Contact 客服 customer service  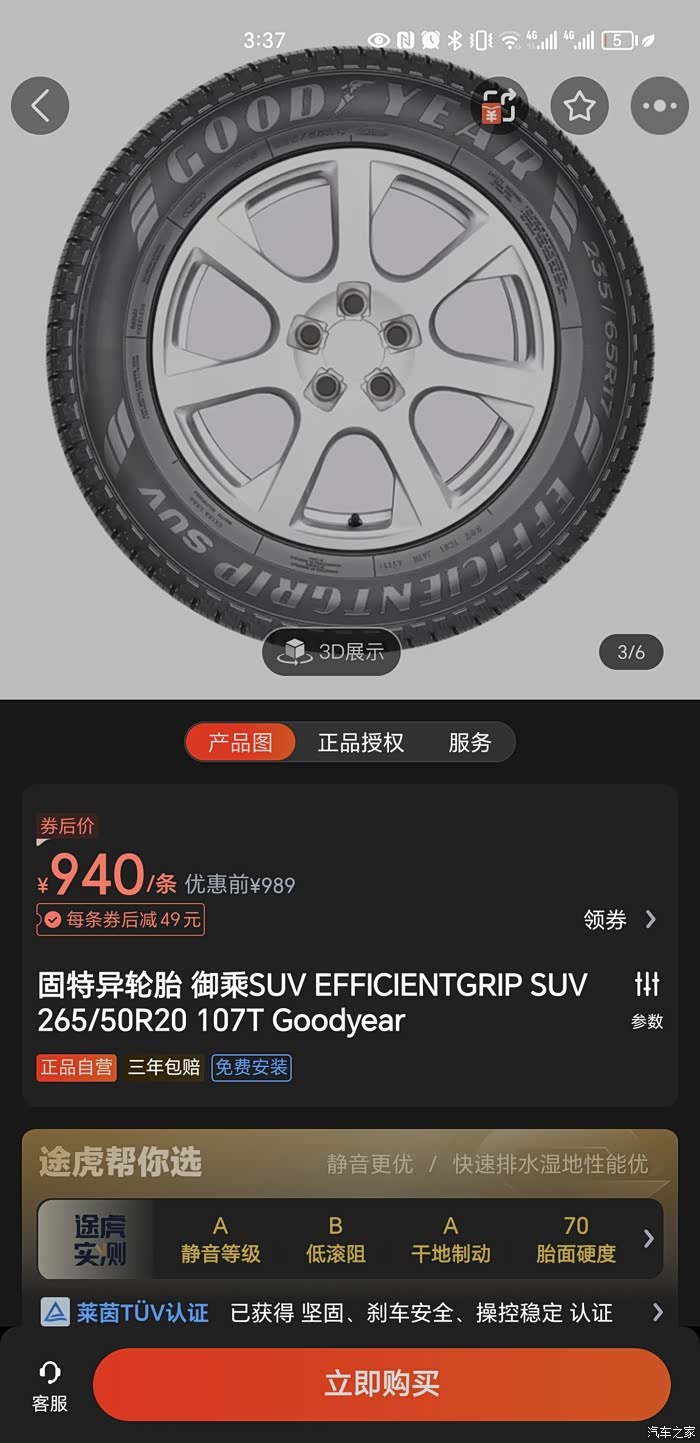click(x=50, y=1386)
